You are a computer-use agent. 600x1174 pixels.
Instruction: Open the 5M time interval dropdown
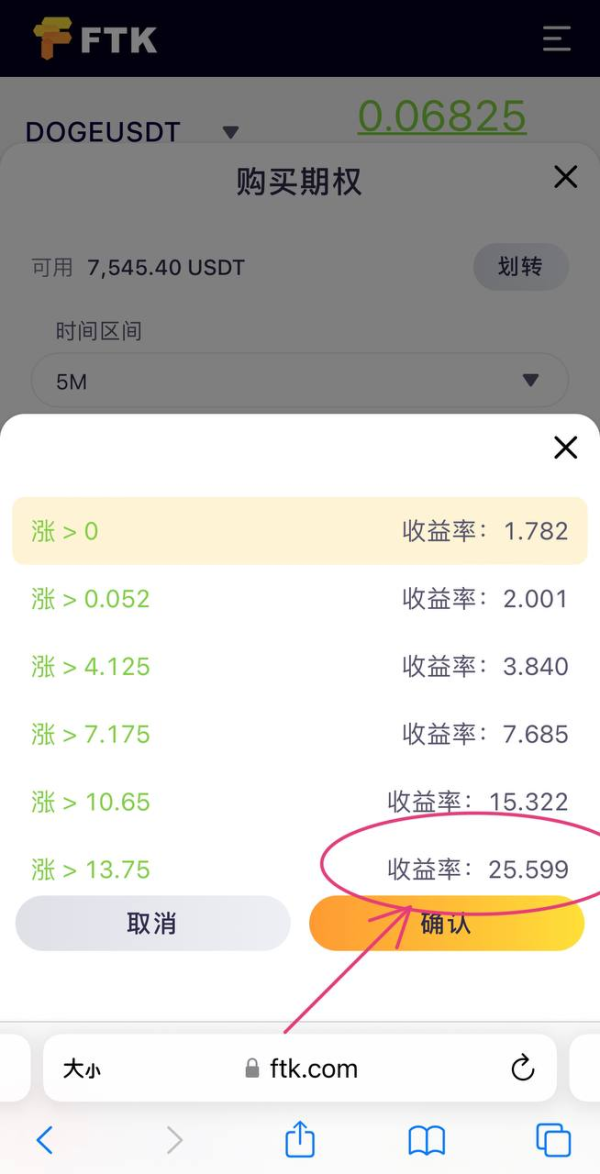tap(300, 381)
